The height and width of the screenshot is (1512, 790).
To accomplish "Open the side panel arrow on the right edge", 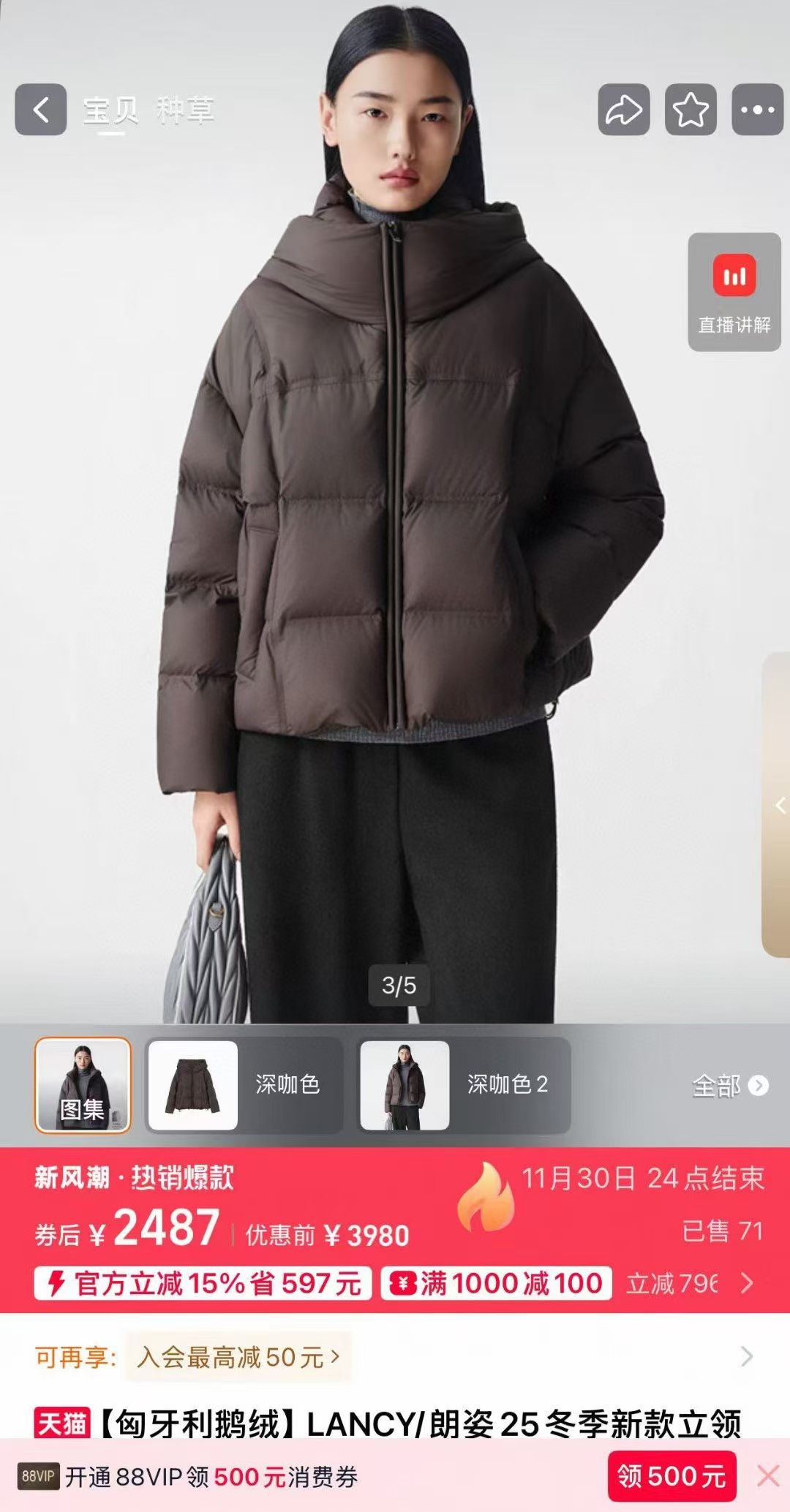I will click(x=778, y=805).
